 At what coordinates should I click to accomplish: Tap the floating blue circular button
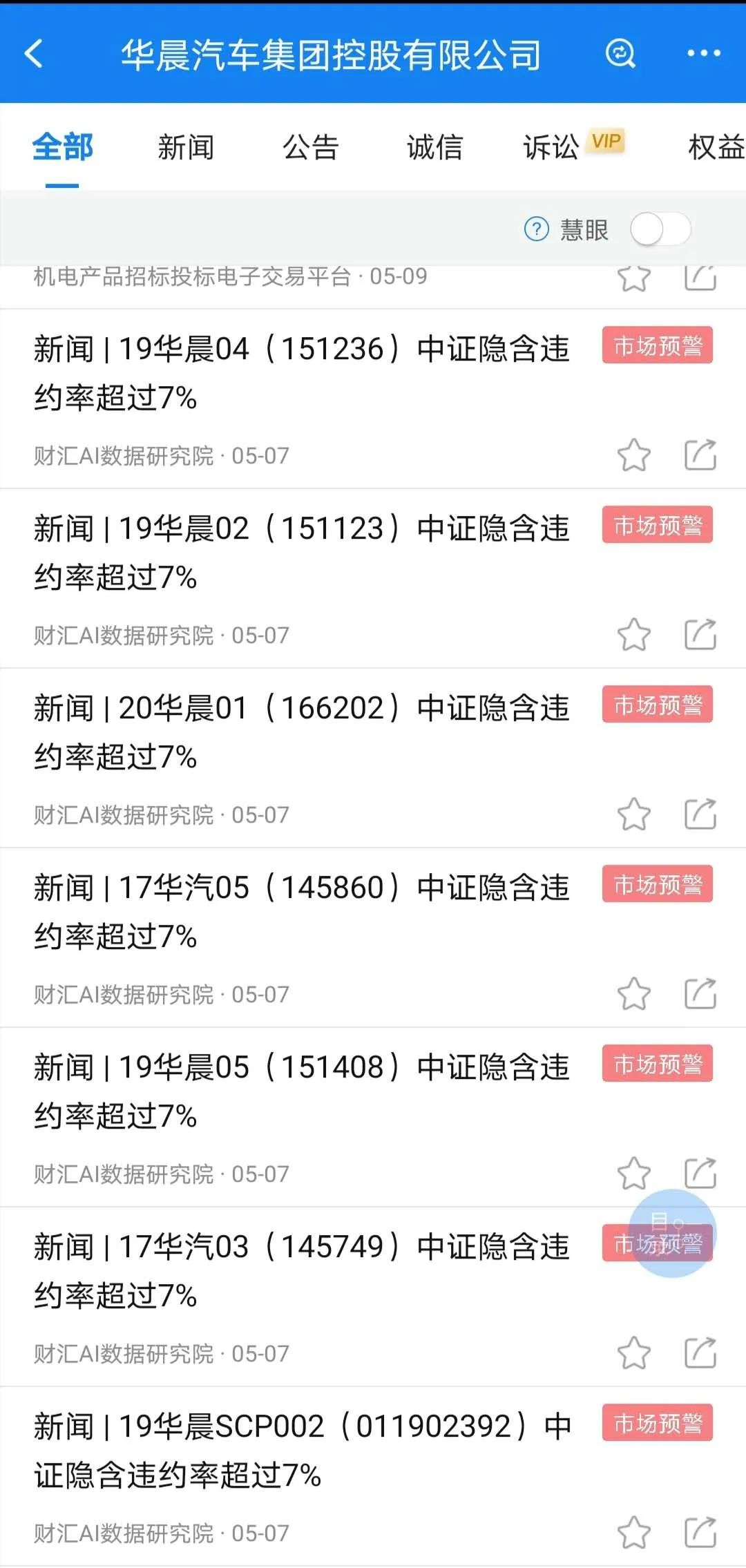[x=672, y=1233]
